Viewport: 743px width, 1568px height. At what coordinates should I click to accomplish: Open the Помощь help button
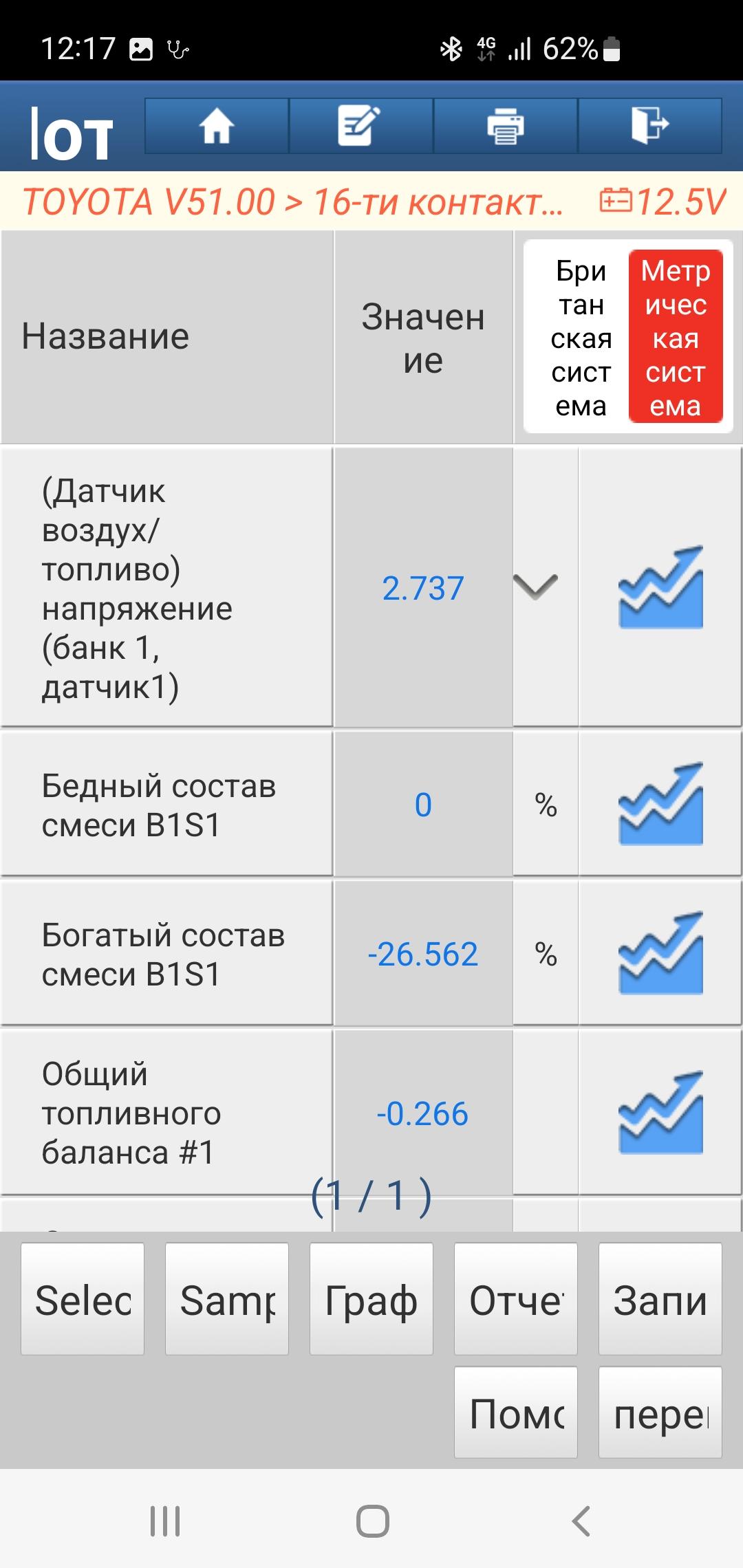click(516, 1413)
